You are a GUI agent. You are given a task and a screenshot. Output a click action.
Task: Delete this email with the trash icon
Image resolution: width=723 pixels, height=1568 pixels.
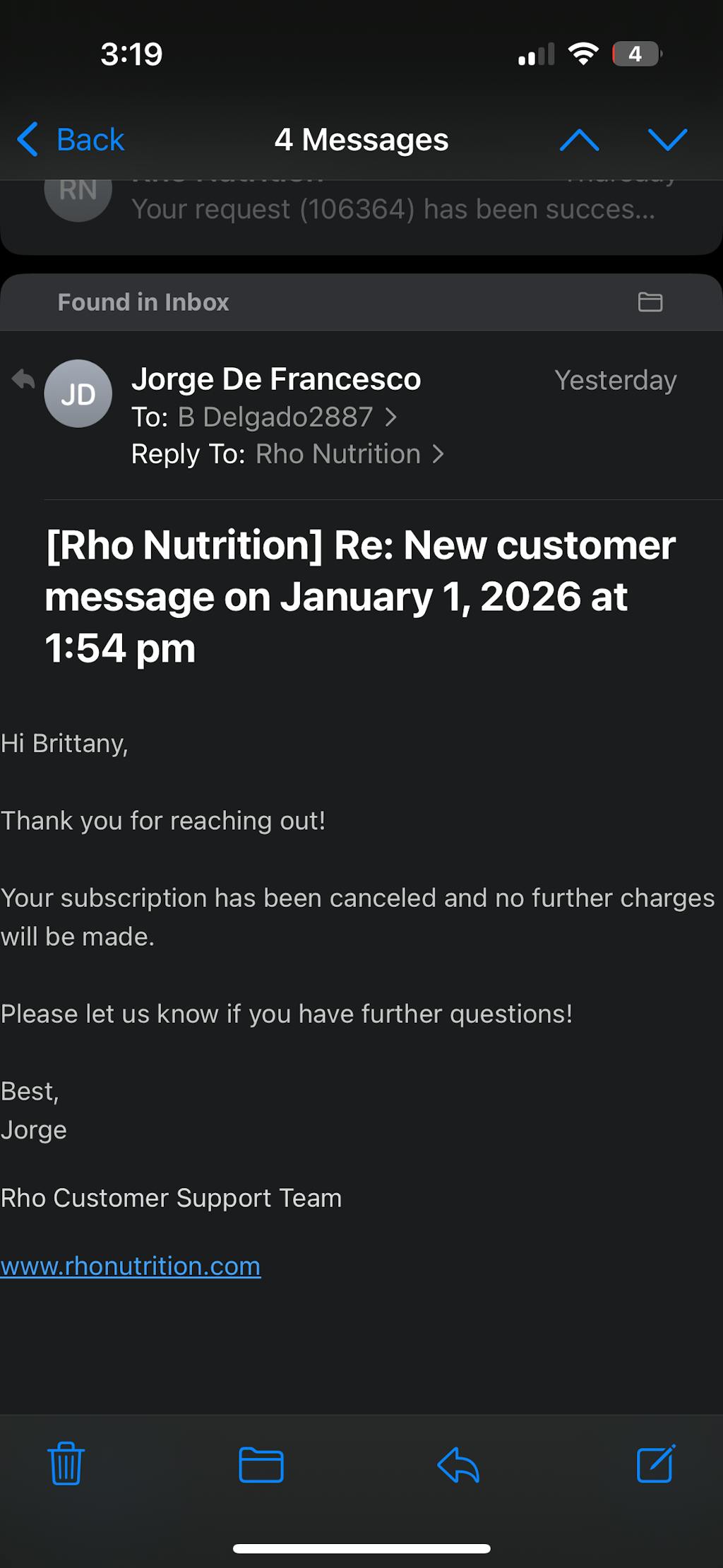[66, 1464]
